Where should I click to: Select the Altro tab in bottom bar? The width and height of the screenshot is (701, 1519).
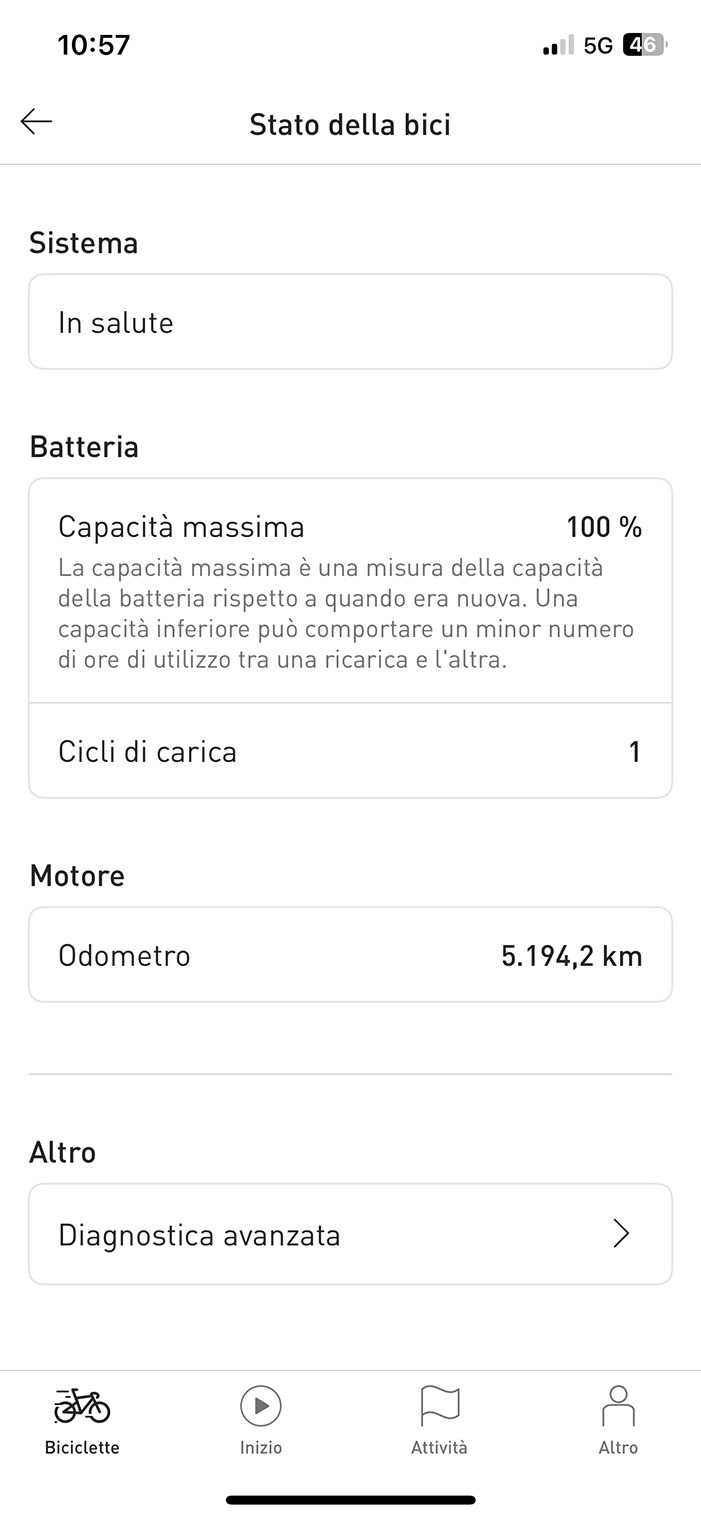[618, 1421]
